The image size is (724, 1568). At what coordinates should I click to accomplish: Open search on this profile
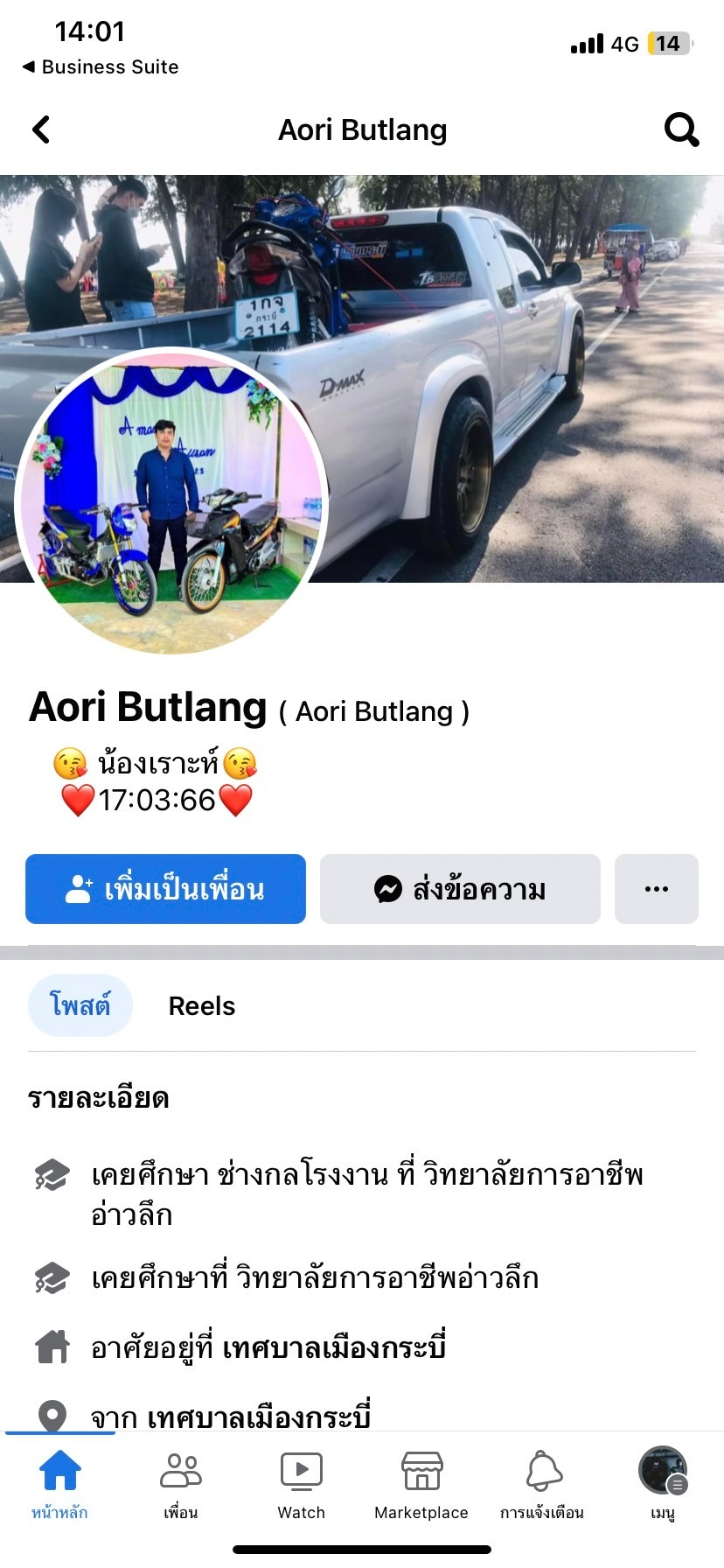coord(681,129)
